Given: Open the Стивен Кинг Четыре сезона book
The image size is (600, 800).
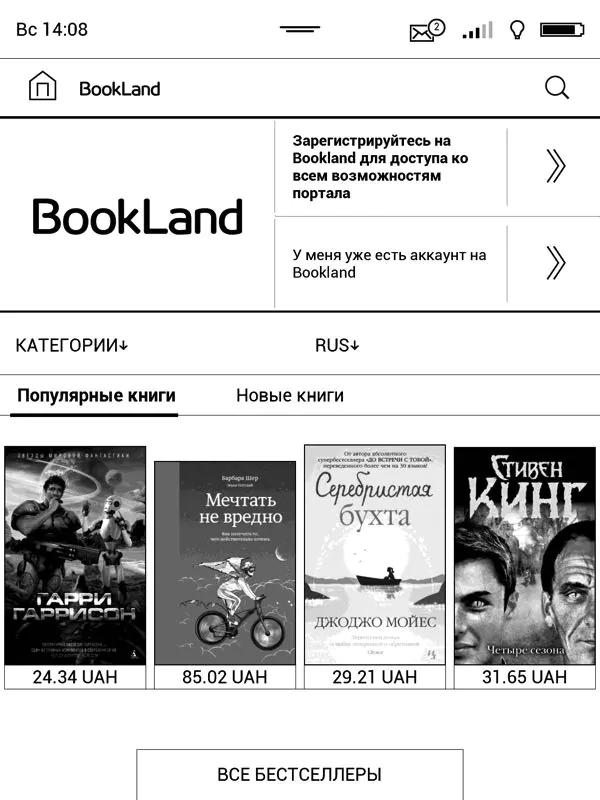Looking at the screenshot, I should pos(524,566).
